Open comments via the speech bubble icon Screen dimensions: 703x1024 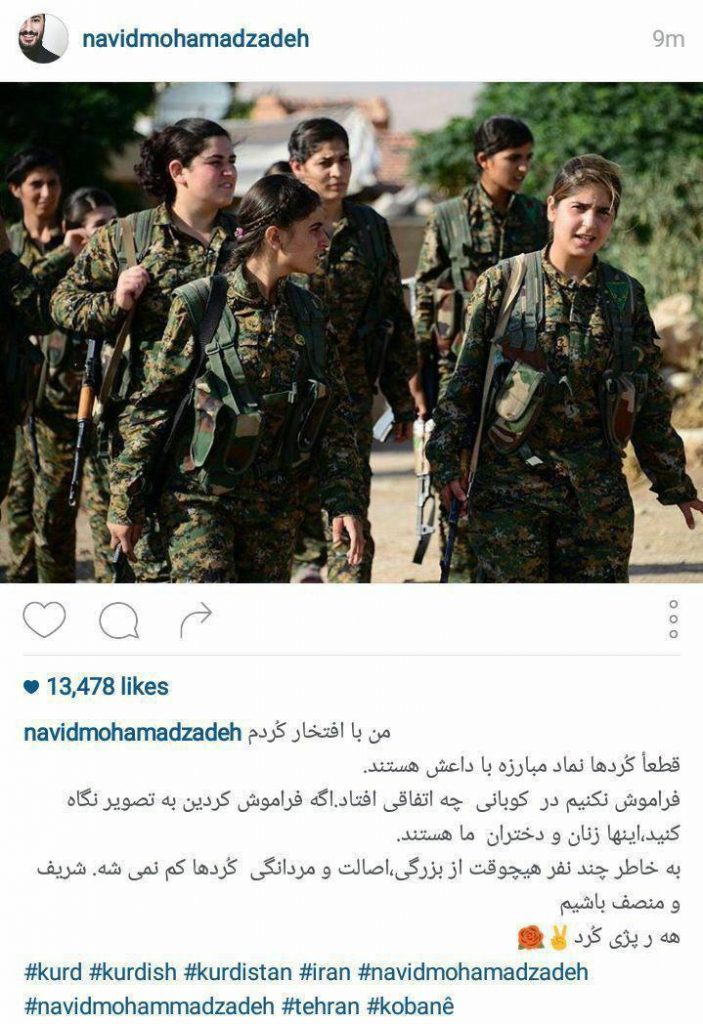(119, 621)
